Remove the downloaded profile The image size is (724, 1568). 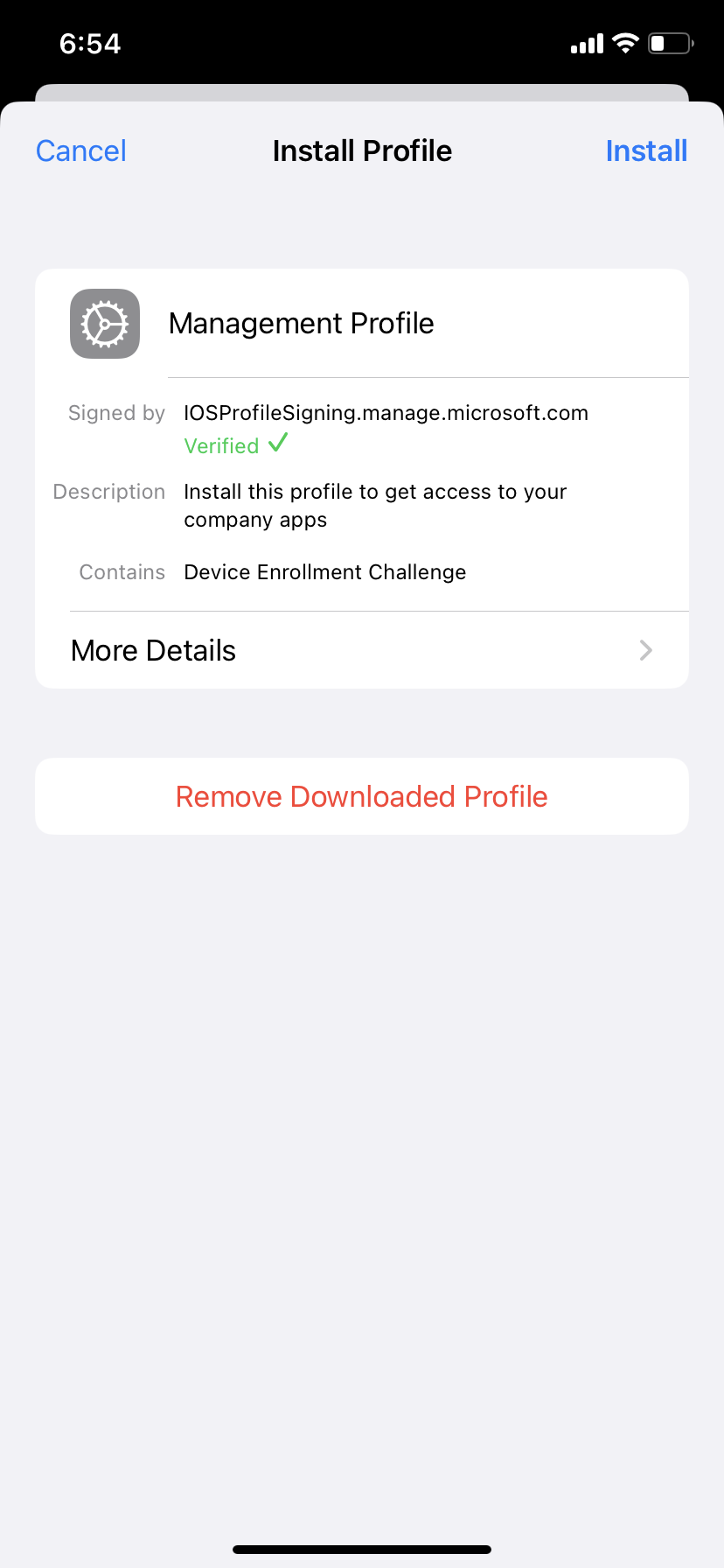362,796
